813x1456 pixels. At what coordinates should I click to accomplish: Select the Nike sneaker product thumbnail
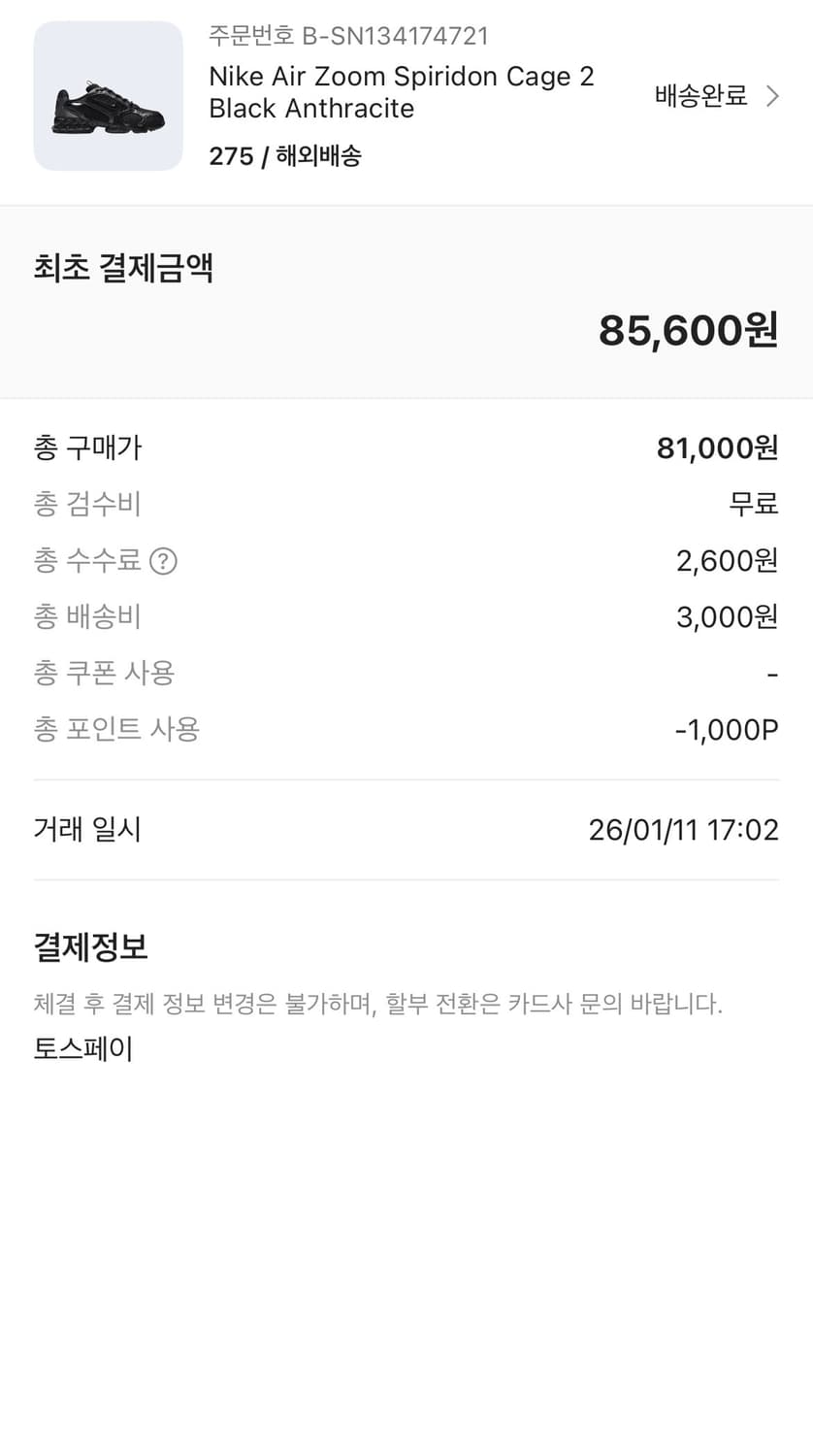[x=108, y=95]
